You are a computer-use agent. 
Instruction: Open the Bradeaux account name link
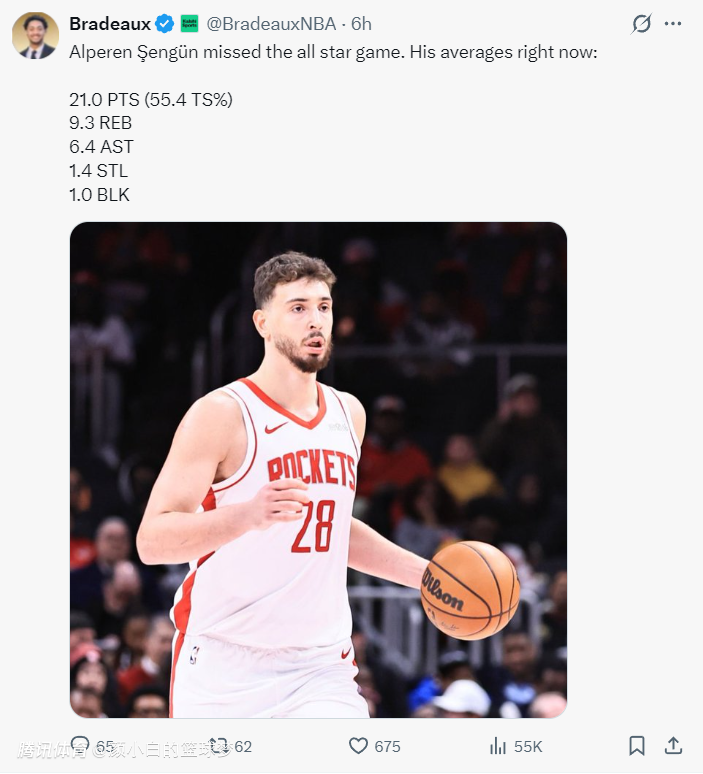click(x=110, y=23)
